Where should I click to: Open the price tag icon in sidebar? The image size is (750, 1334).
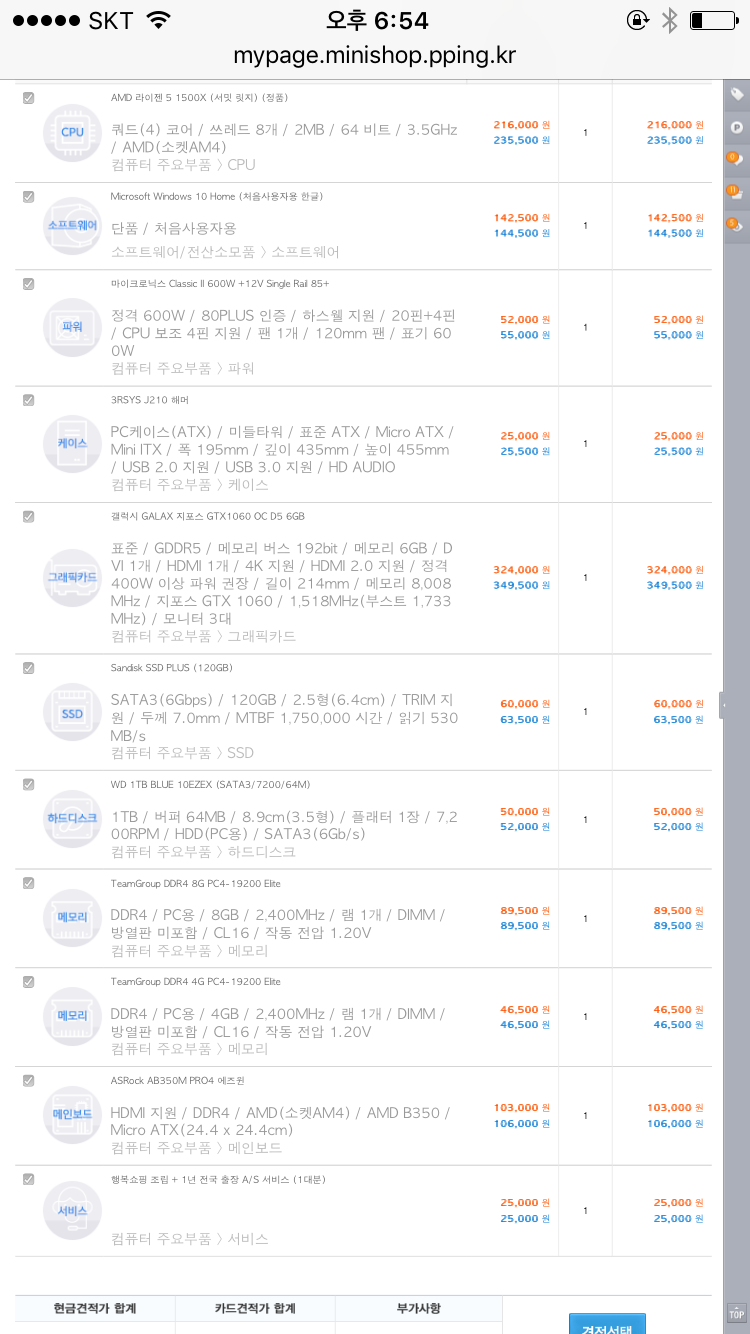737,94
